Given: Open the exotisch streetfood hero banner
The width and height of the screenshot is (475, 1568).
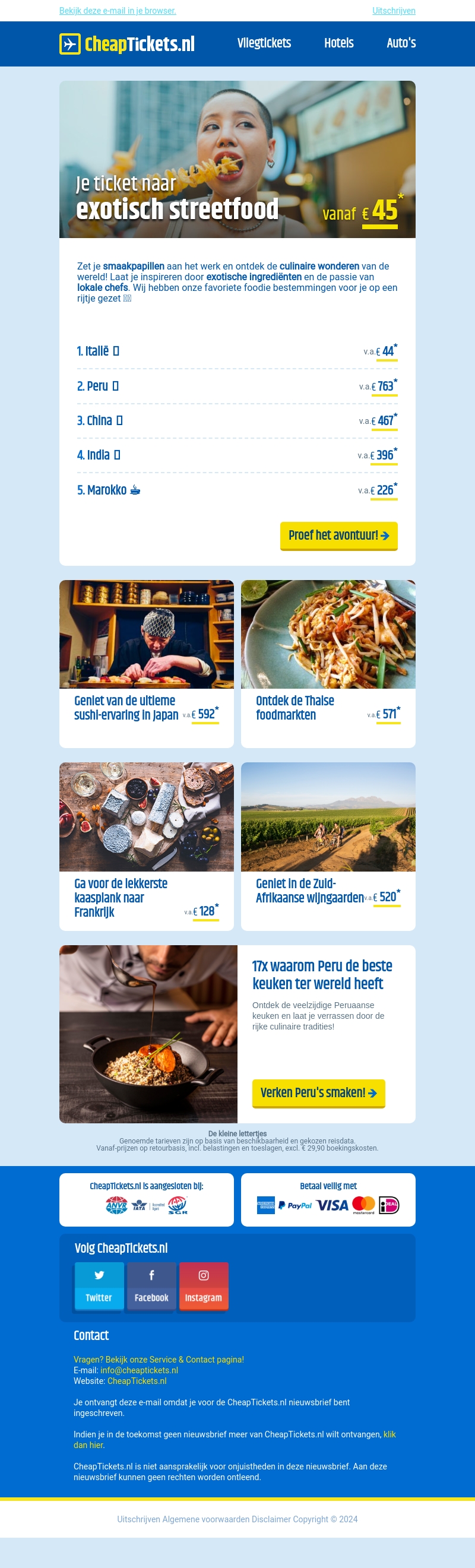Looking at the screenshot, I should pyautogui.click(x=237, y=160).
